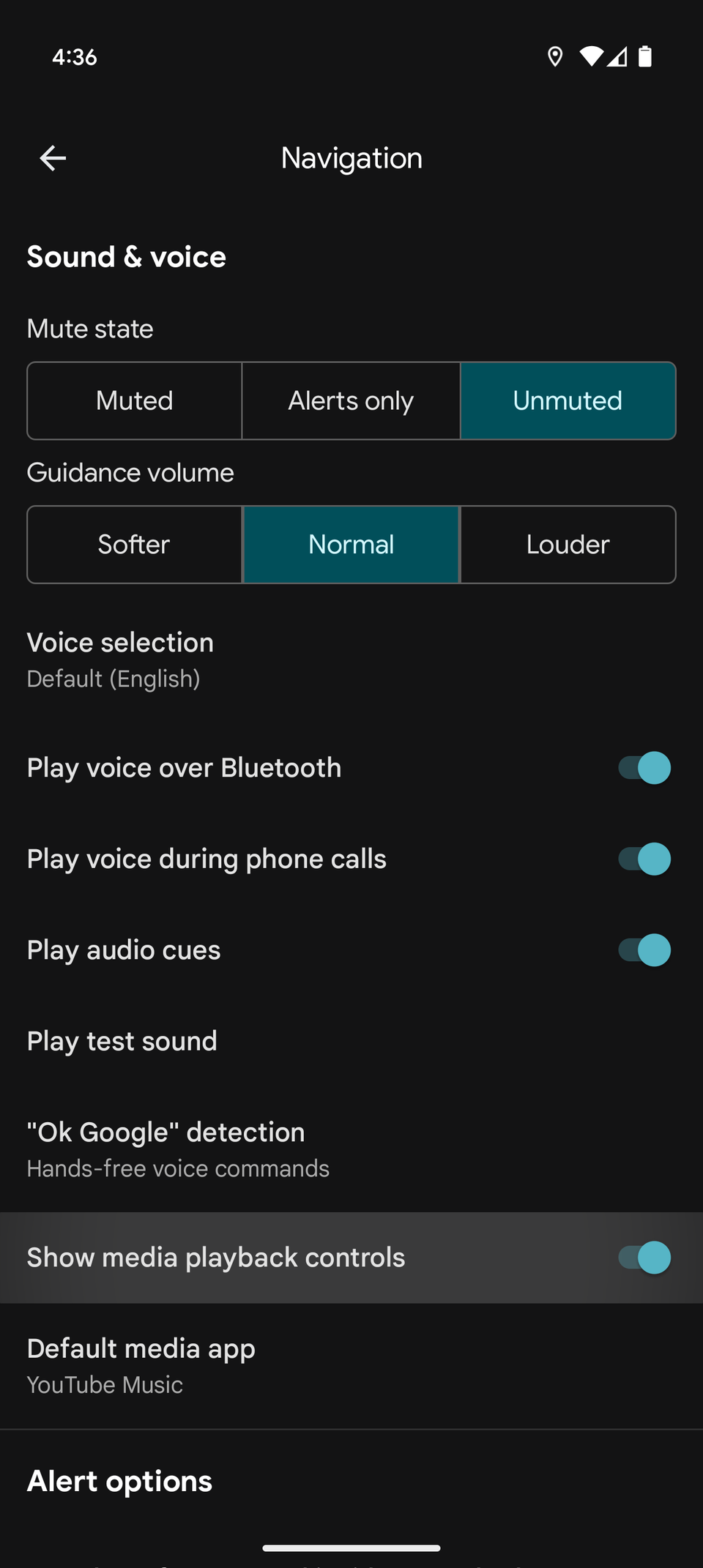Choose Alerts only mute state

coord(351,400)
